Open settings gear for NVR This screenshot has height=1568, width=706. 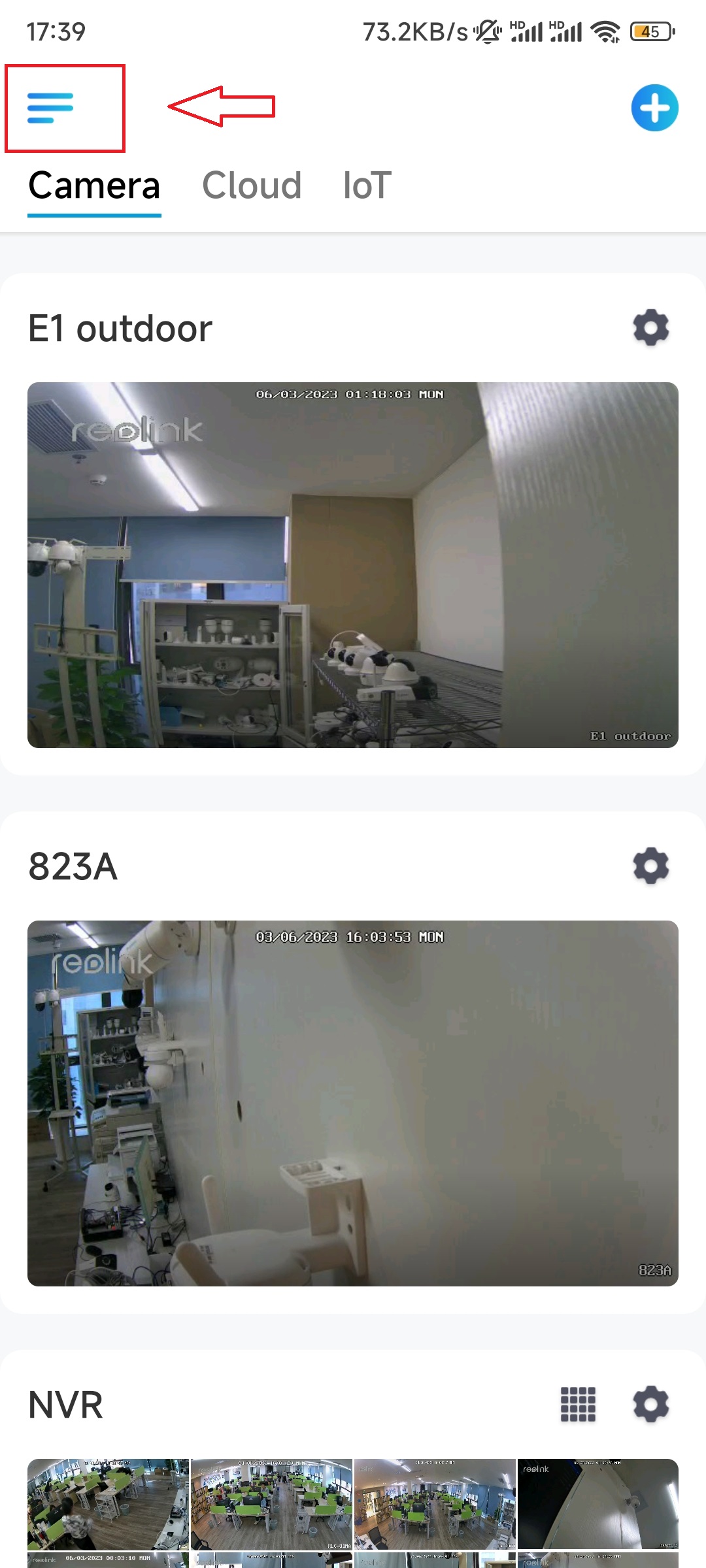coord(651,1405)
